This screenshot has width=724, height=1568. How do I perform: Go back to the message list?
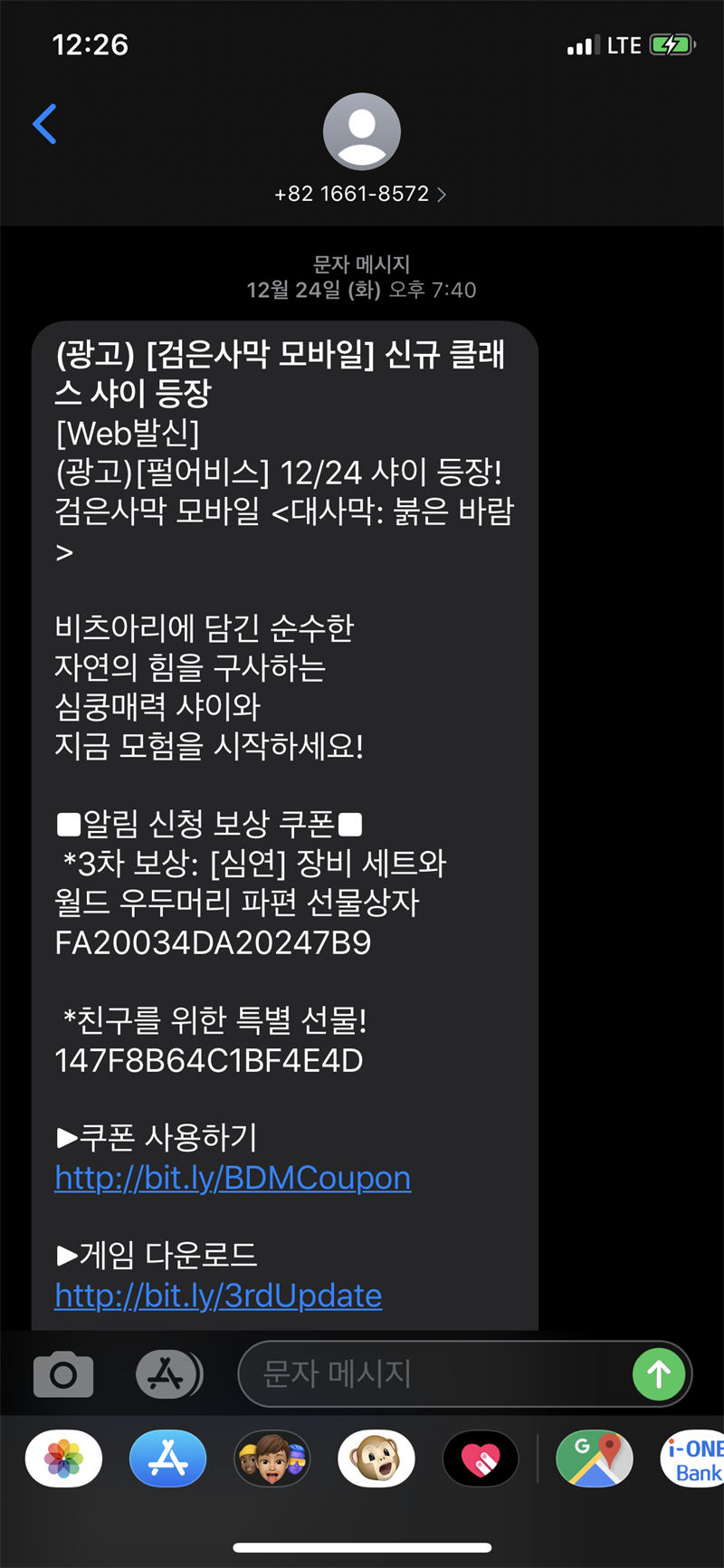pos(45,124)
